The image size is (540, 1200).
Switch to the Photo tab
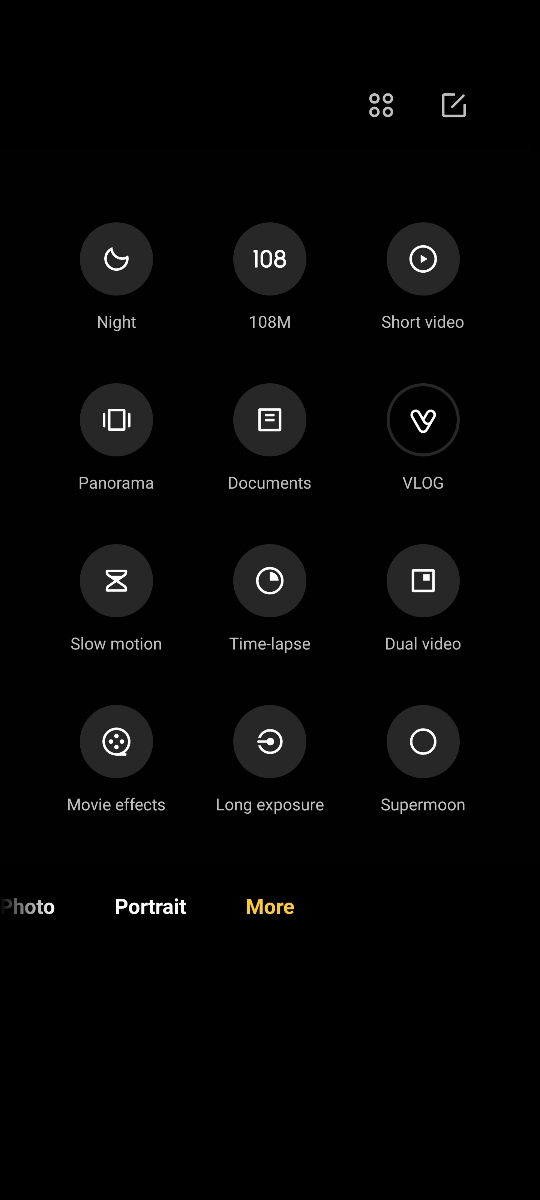(x=28, y=907)
